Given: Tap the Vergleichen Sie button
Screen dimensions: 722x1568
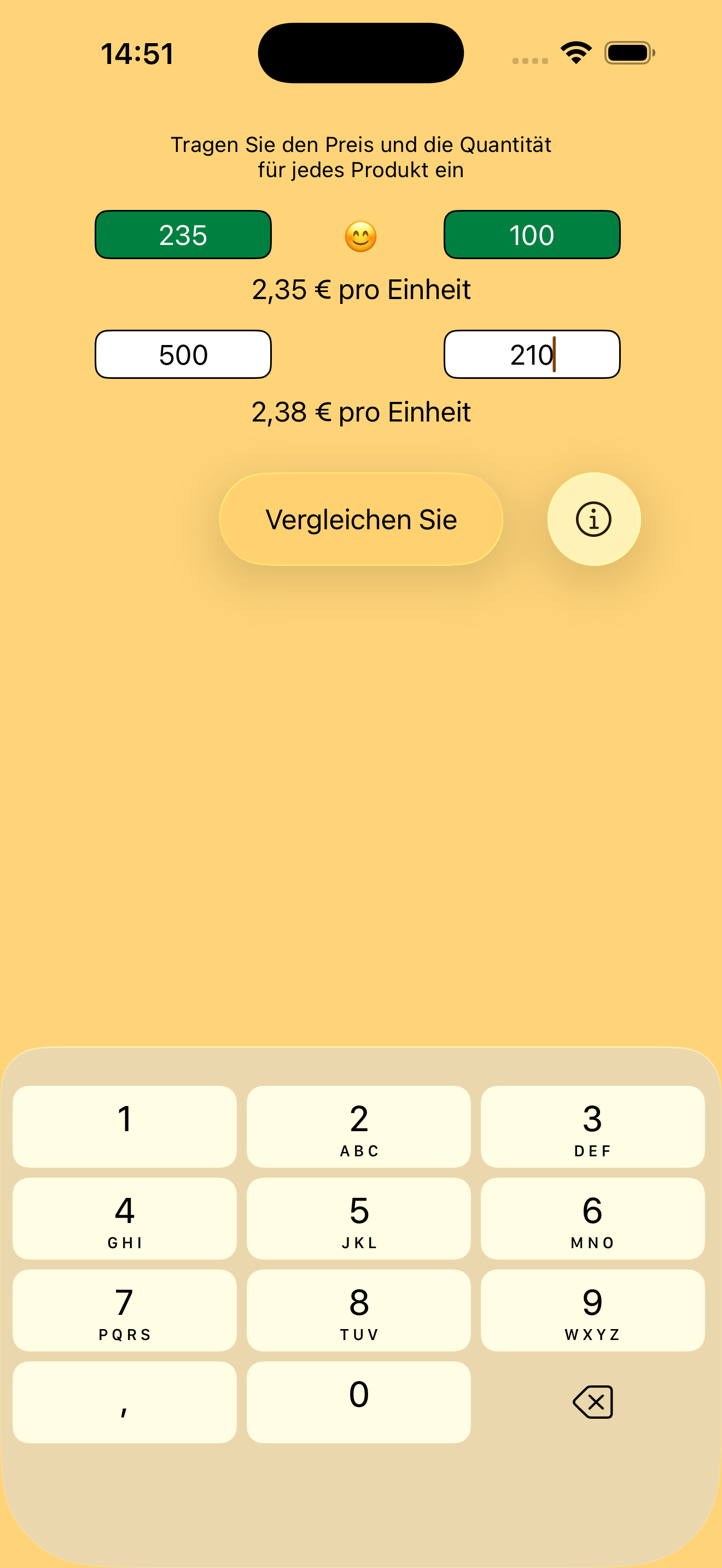Looking at the screenshot, I should click(361, 519).
